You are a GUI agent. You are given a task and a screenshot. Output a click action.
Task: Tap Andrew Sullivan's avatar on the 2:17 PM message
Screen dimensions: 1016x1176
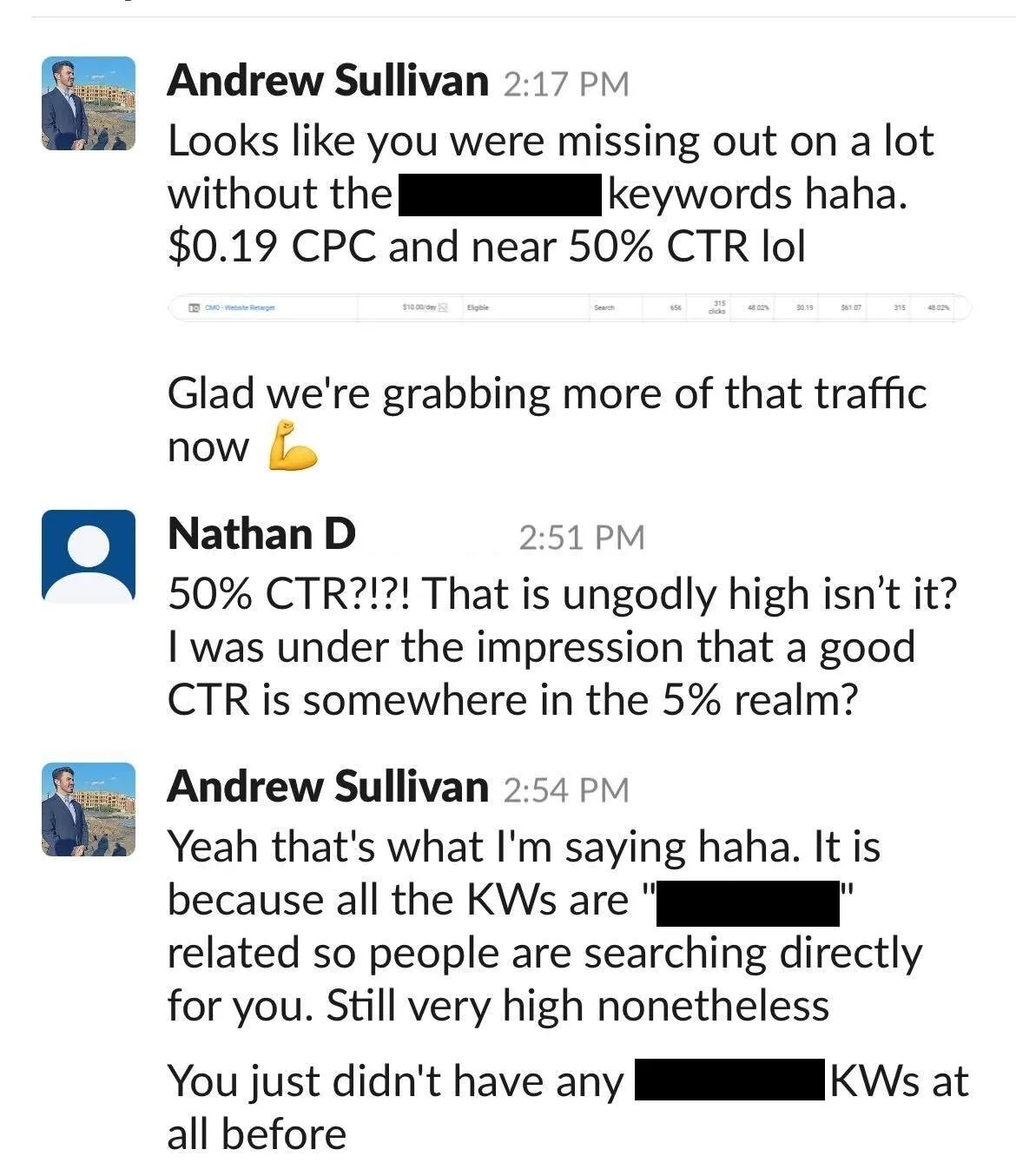tap(89, 103)
